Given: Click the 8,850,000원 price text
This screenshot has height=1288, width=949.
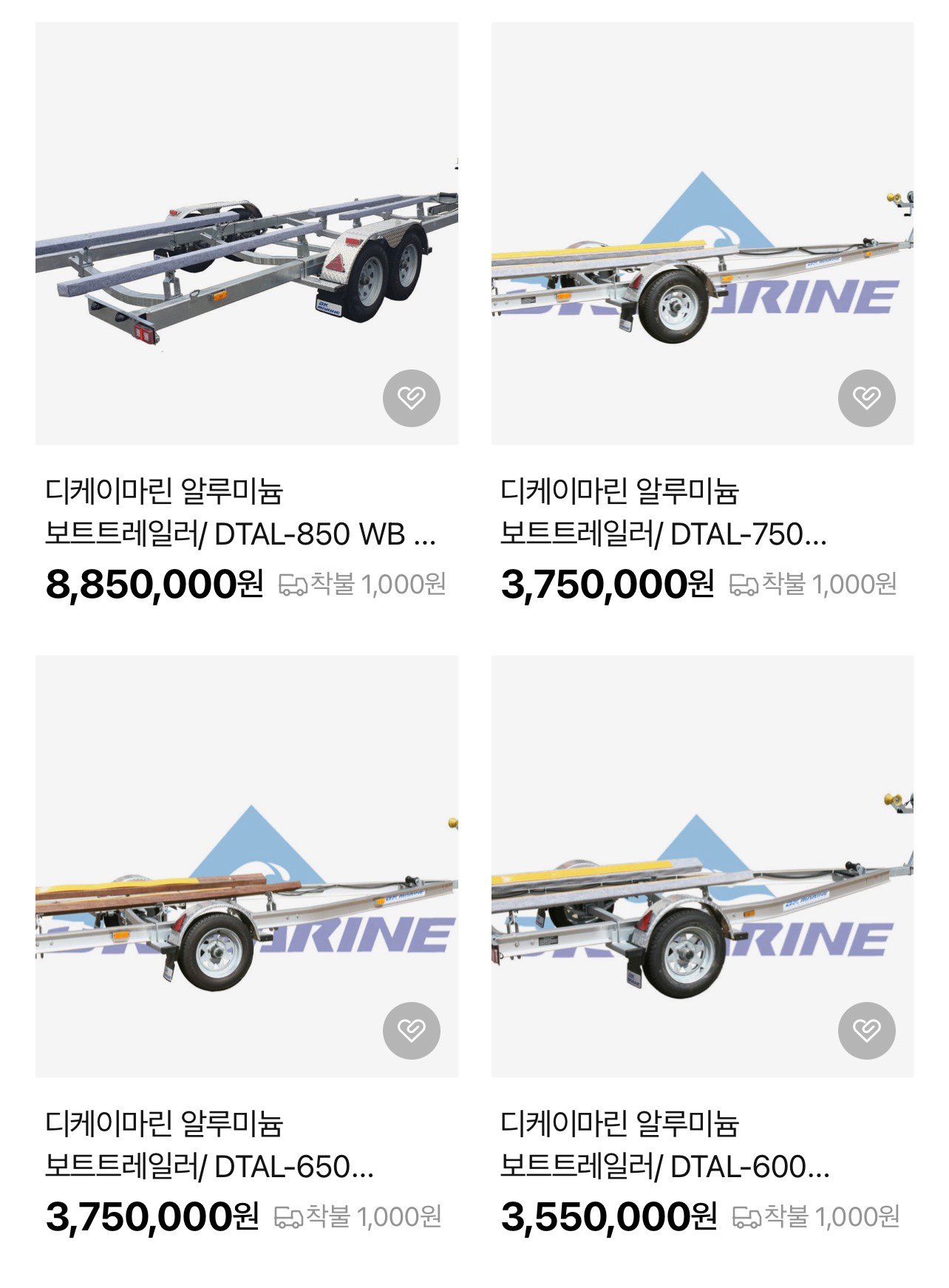Looking at the screenshot, I should pos(152,585).
